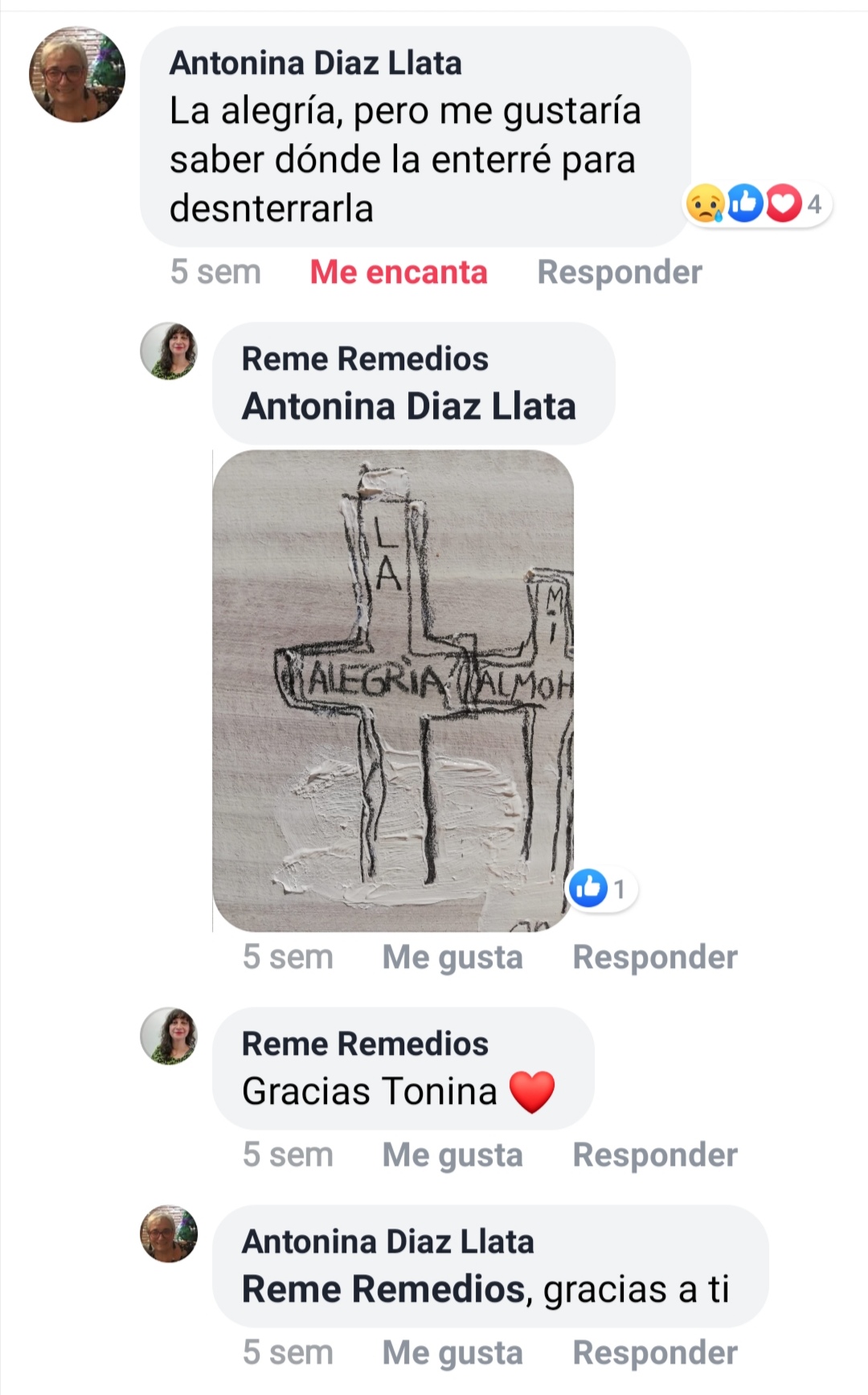Viewport: 868px width, 1395px height.
Task: Open tagged name Antonina Diaz Llata in Reme's reply
Action: pyautogui.click(x=409, y=406)
